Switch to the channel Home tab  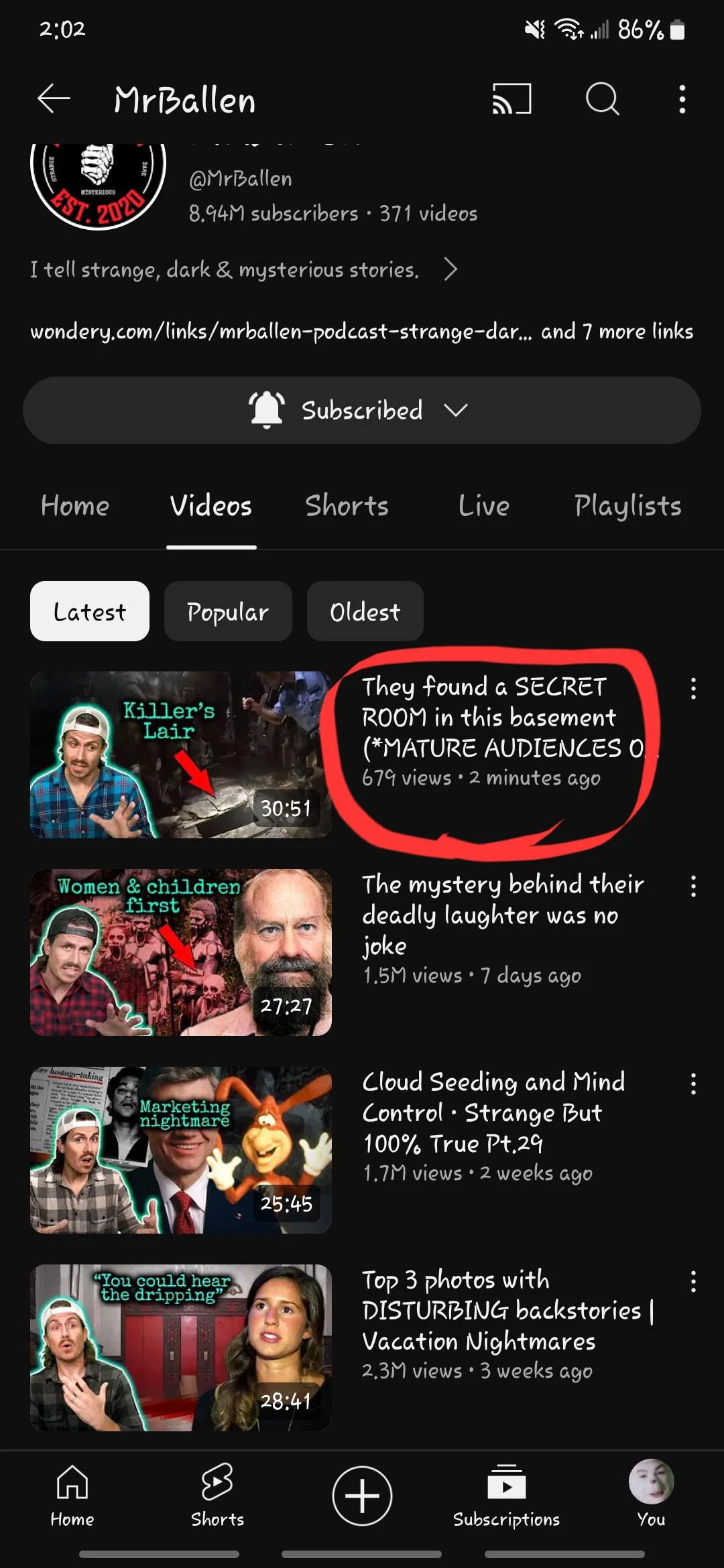coord(74,506)
